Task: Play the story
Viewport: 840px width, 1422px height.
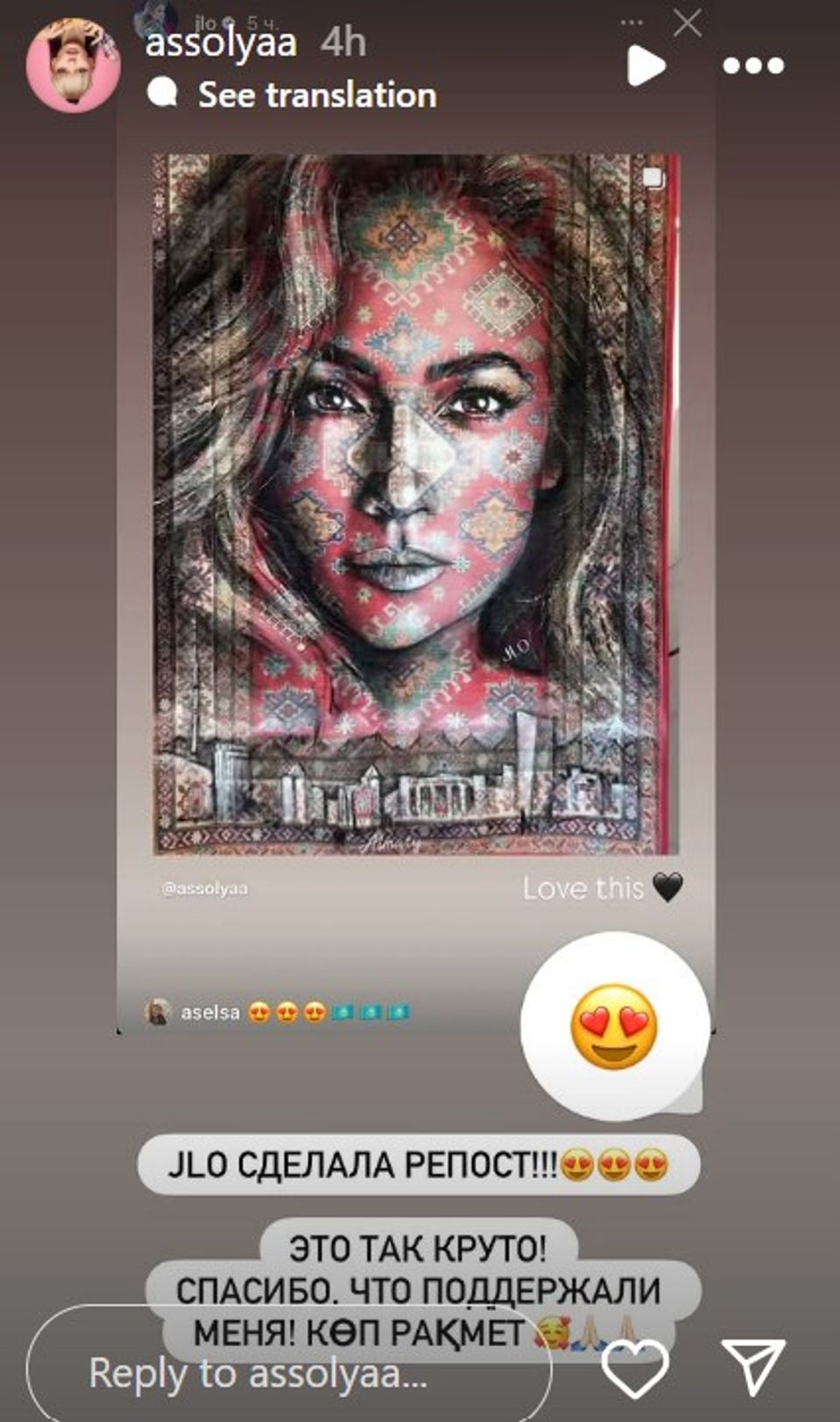Action: 646,66
